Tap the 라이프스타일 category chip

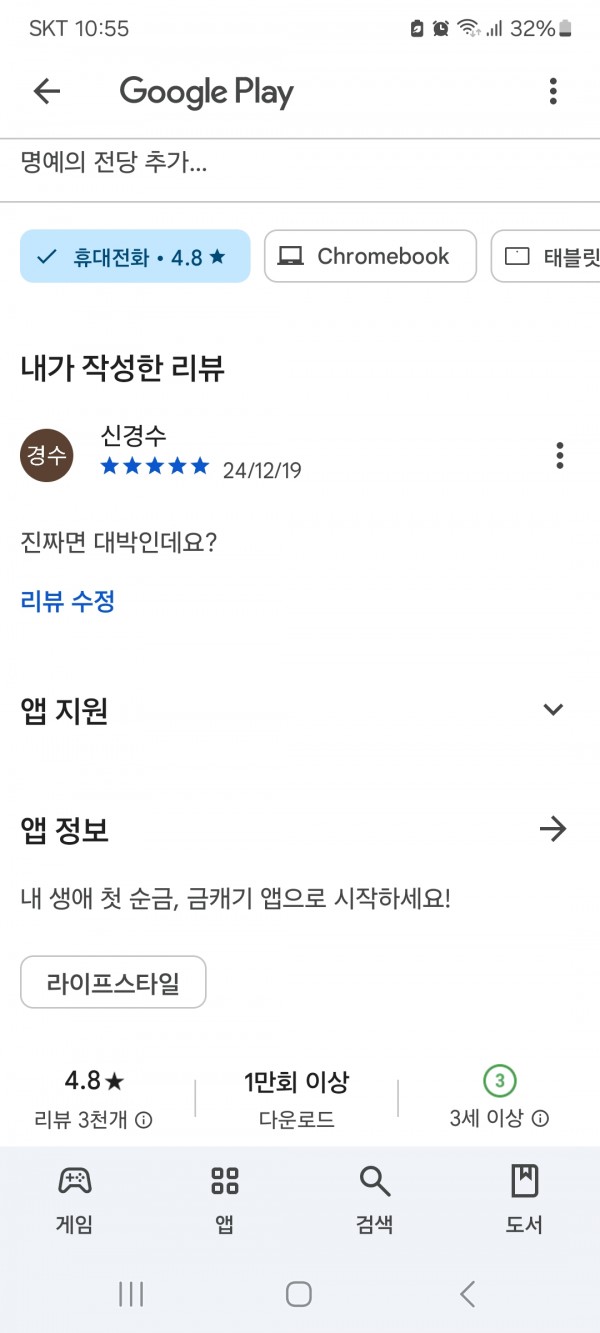(x=113, y=982)
